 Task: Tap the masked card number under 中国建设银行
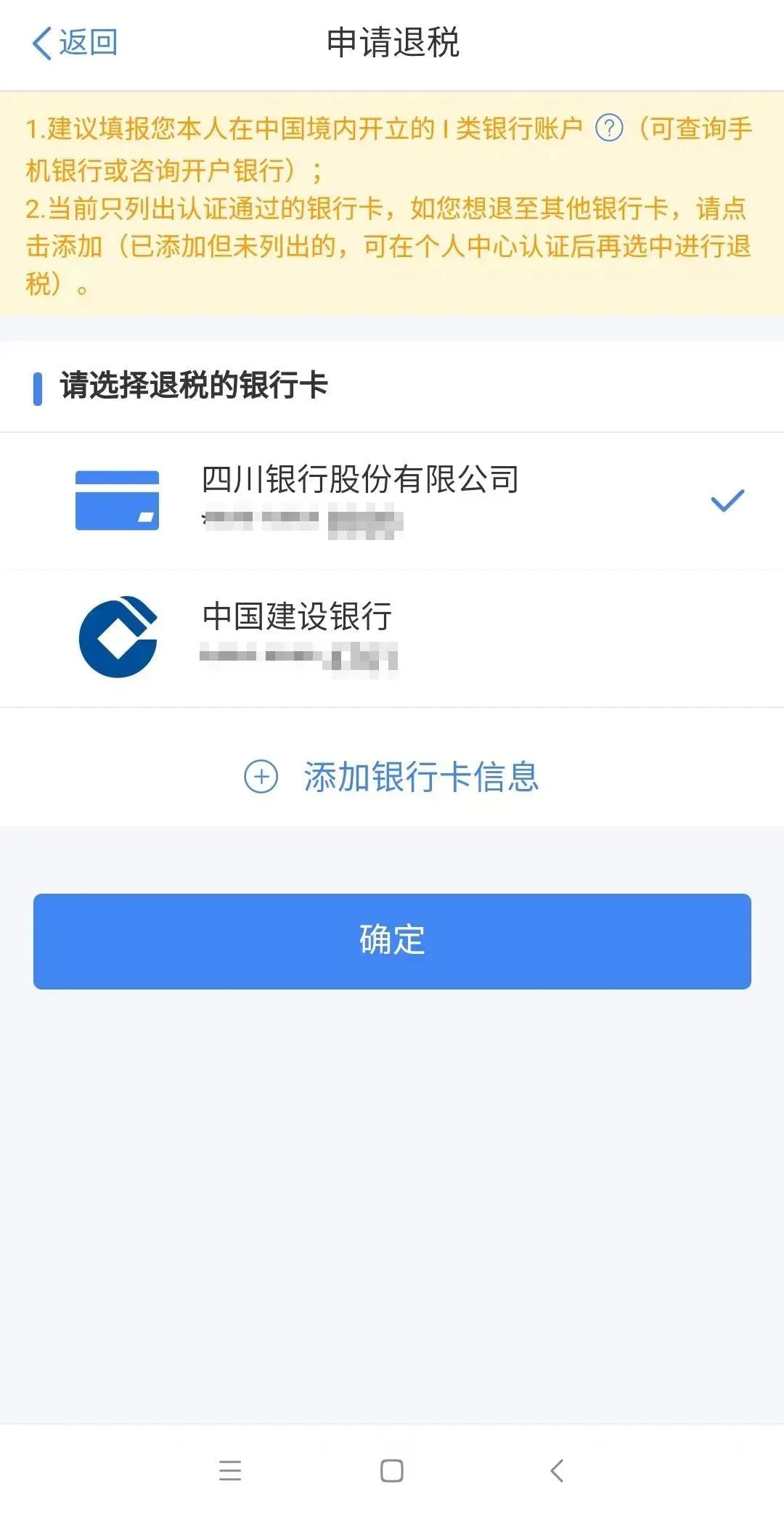click(x=298, y=658)
